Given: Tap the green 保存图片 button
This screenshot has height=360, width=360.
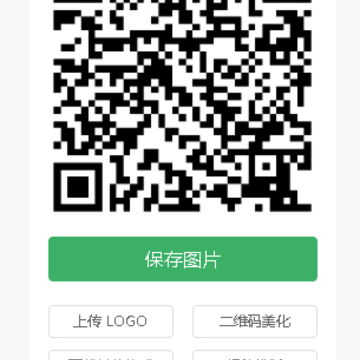Looking at the screenshot, I should (183, 259).
